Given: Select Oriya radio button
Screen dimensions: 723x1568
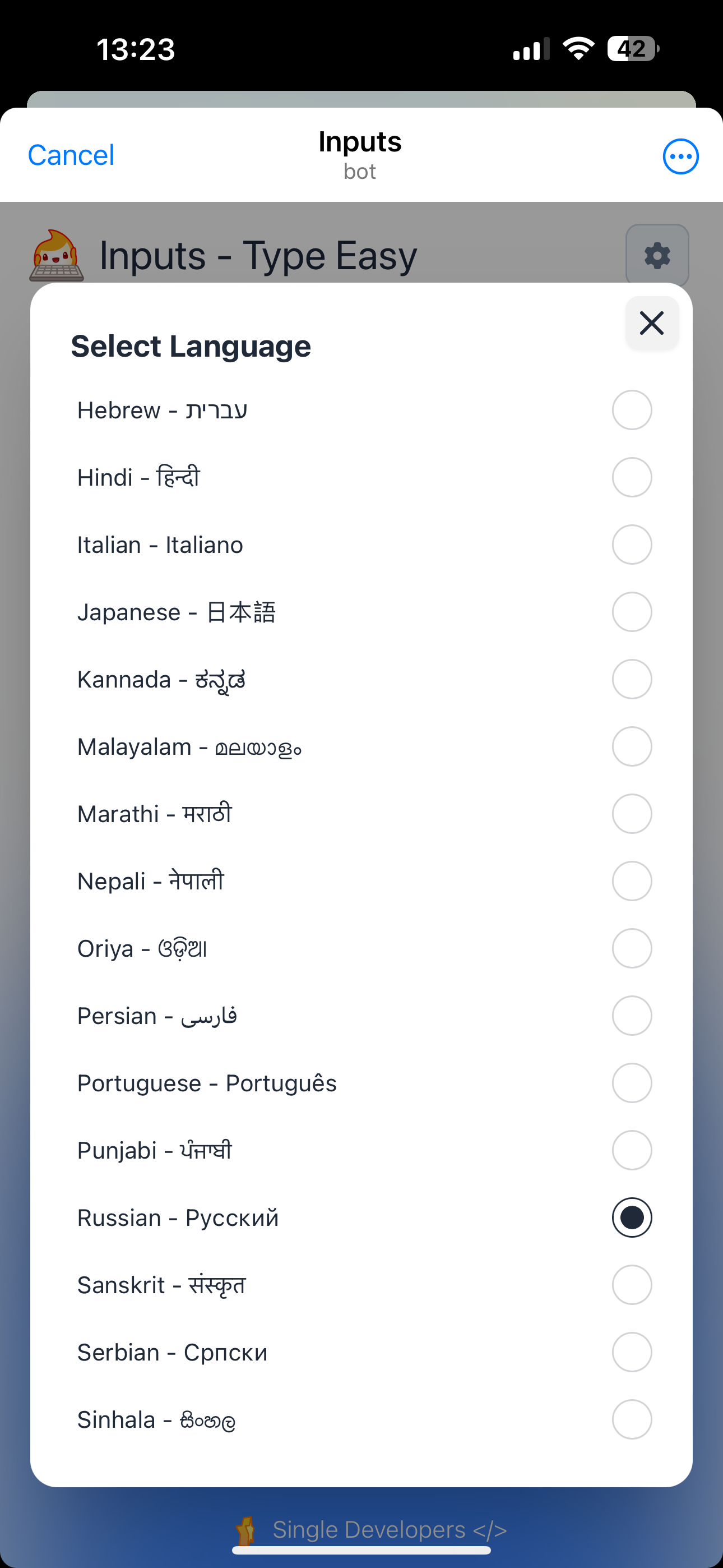Looking at the screenshot, I should point(631,948).
